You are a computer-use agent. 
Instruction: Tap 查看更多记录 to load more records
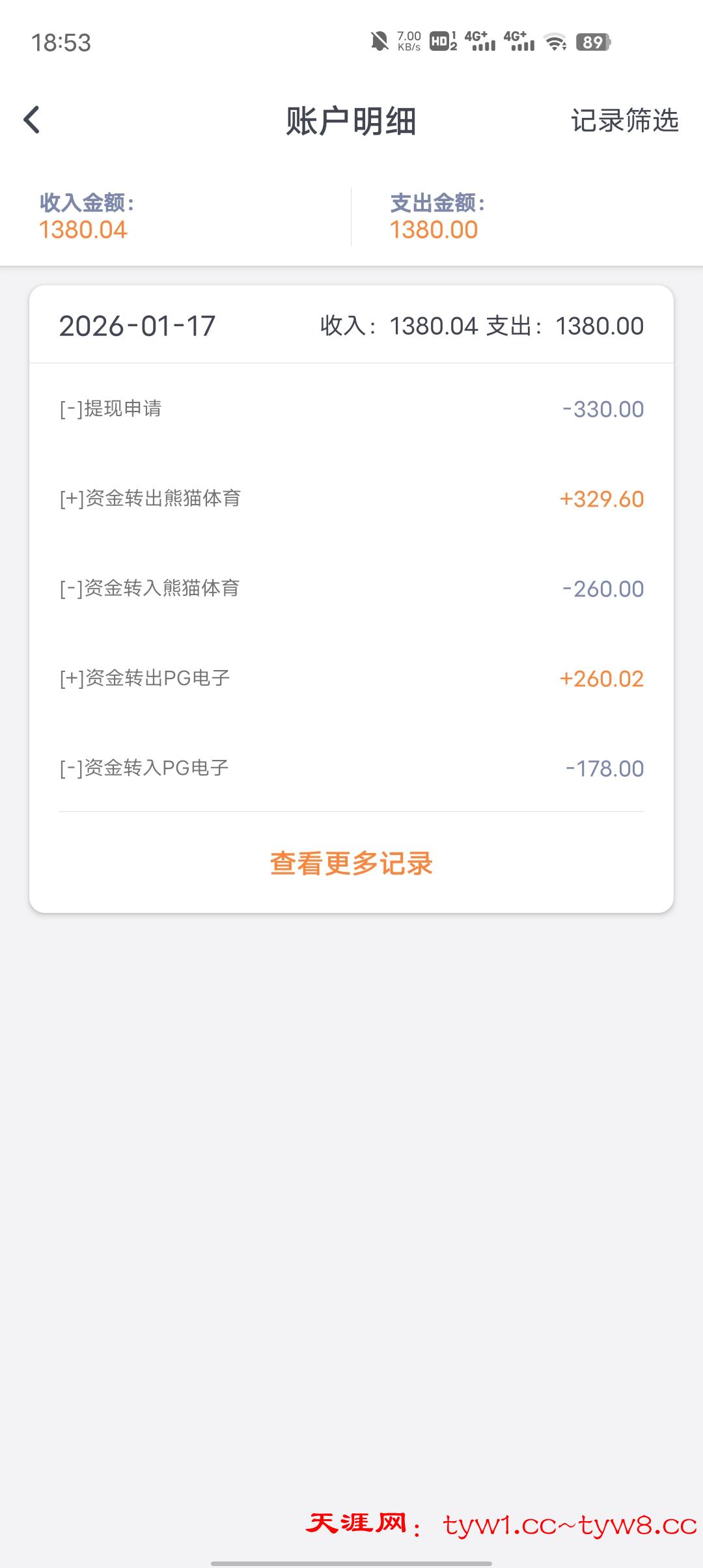pos(351,863)
